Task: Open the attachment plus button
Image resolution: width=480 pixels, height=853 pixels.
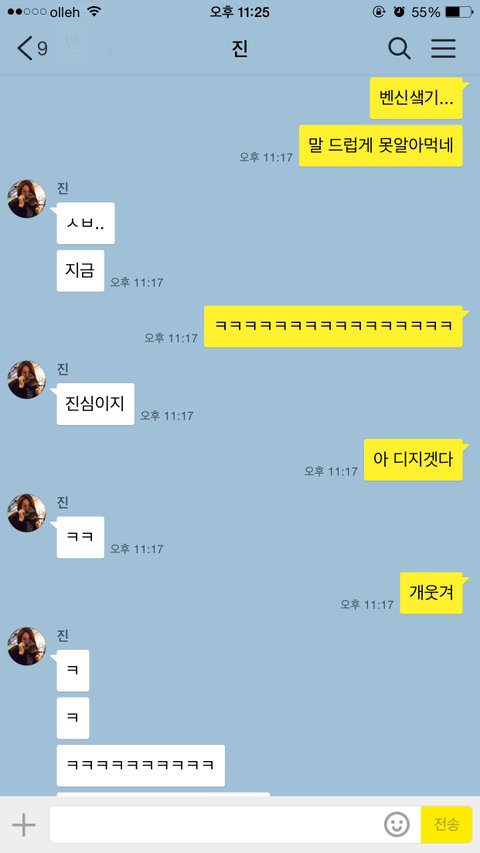Action: point(23,825)
